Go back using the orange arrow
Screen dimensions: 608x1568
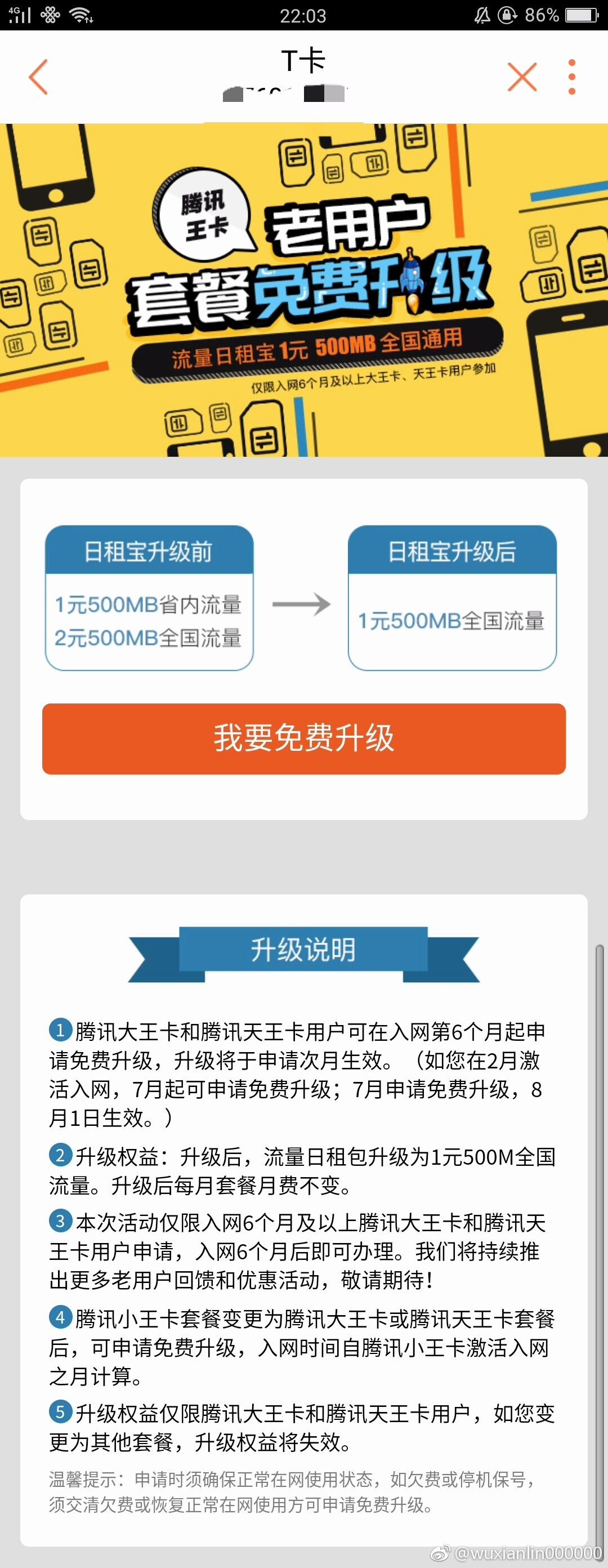point(38,77)
